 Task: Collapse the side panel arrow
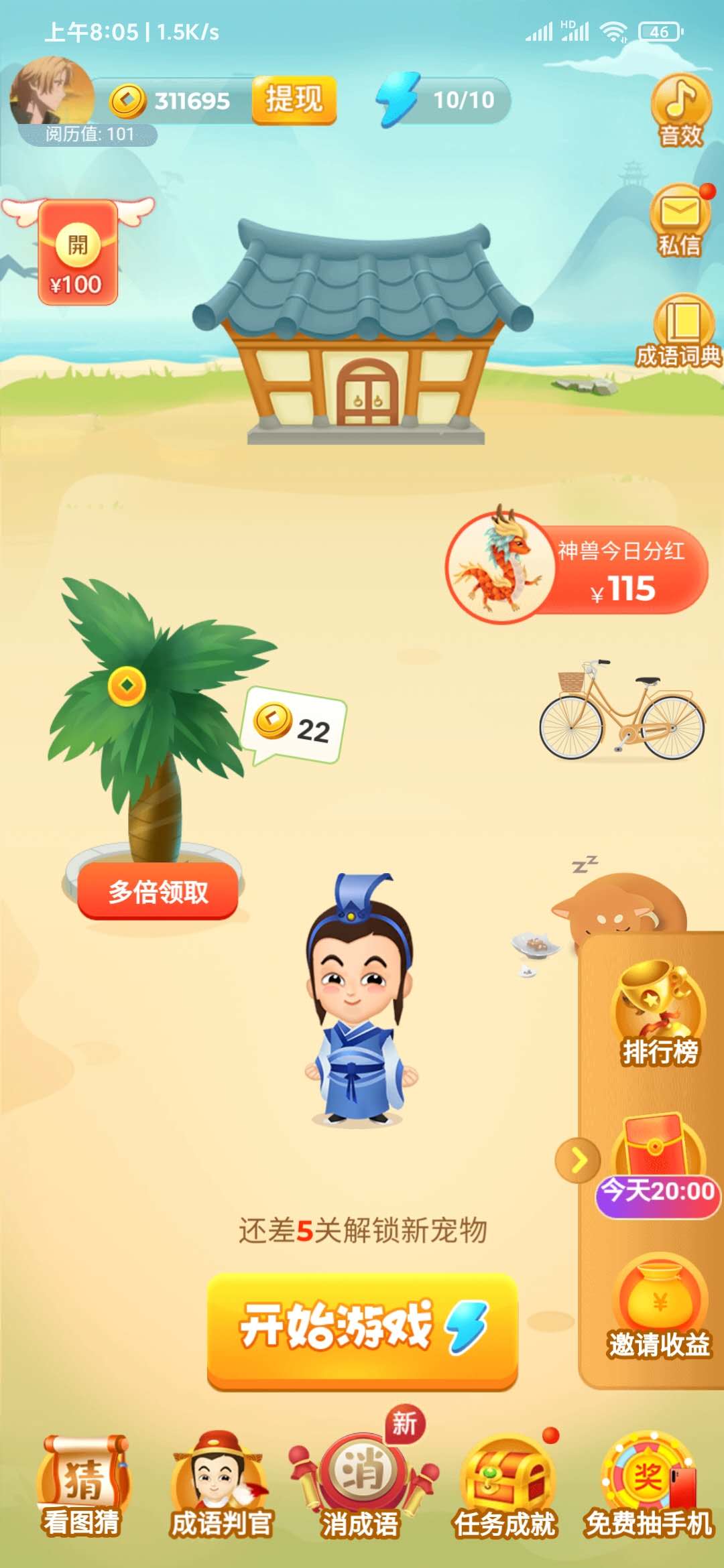(578, 1160)
